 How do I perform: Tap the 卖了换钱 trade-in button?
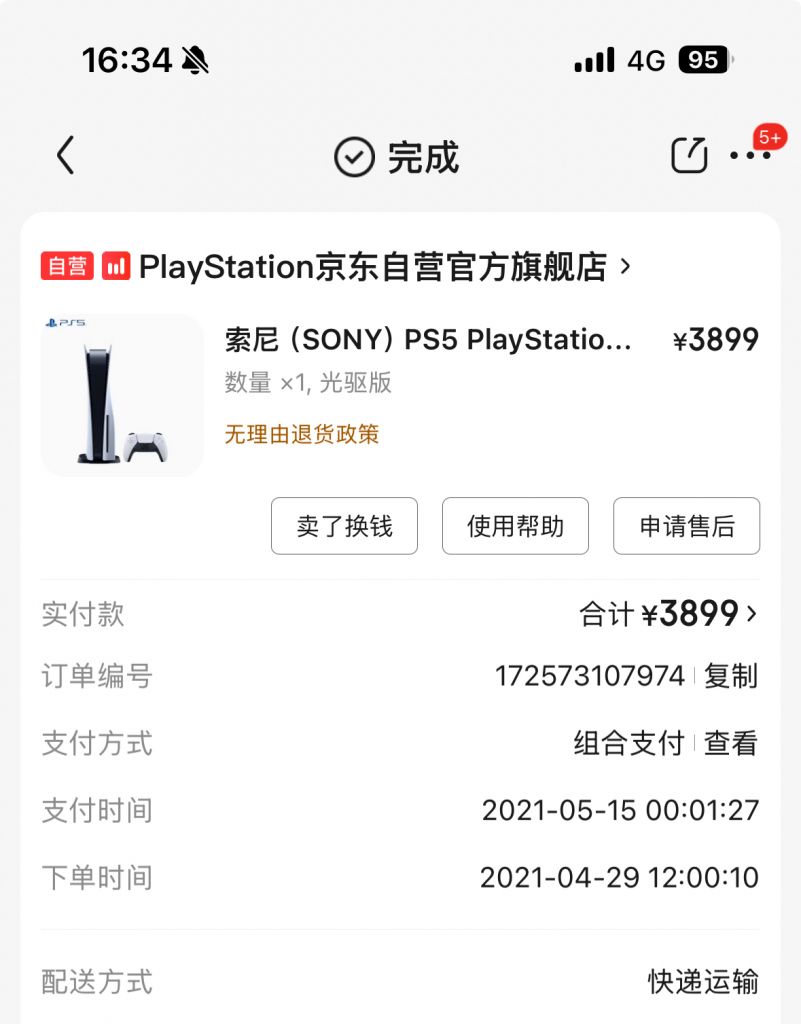coord(344,525)
